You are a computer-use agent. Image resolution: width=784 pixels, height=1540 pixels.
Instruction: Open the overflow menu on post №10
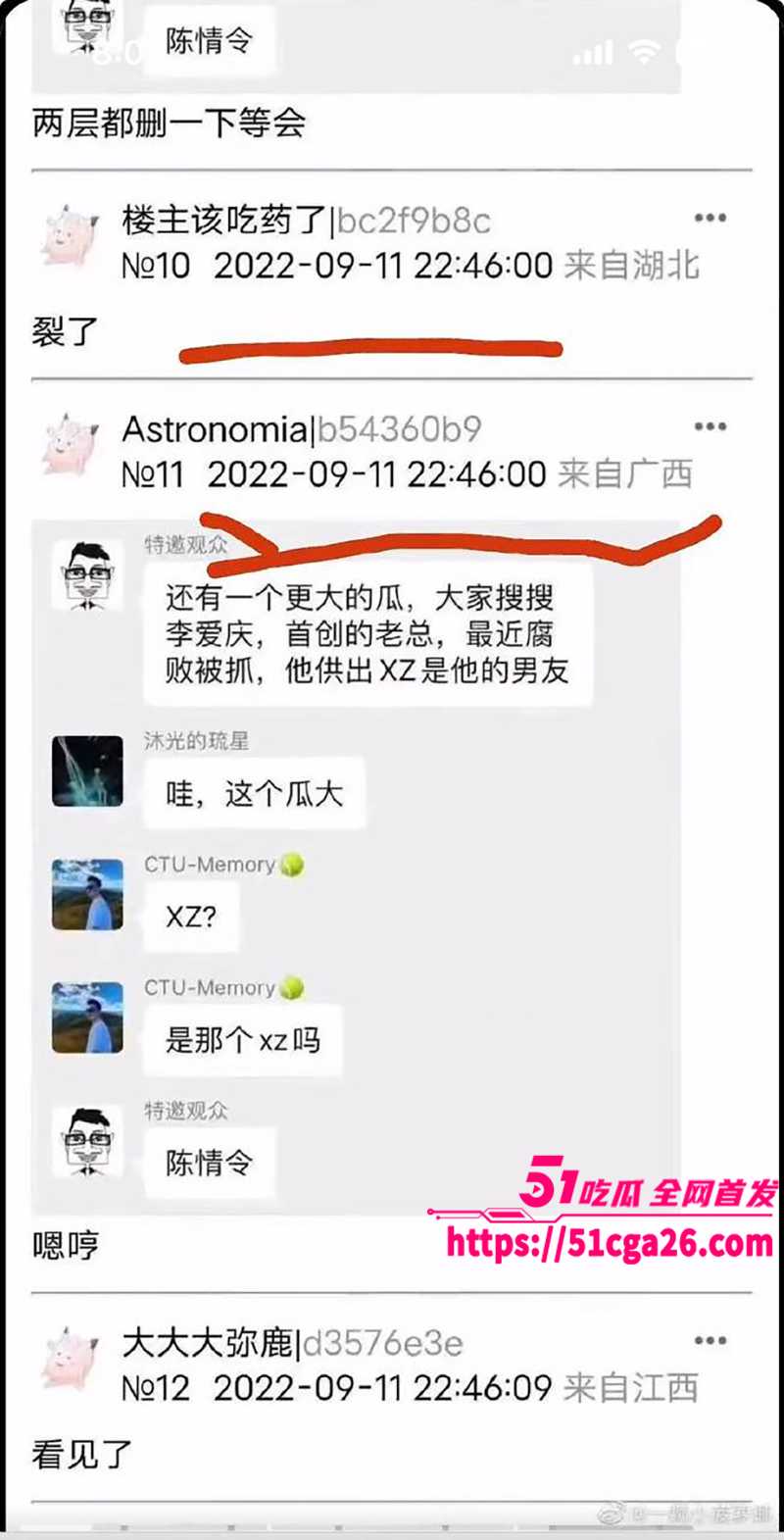[x=710, y=218]
